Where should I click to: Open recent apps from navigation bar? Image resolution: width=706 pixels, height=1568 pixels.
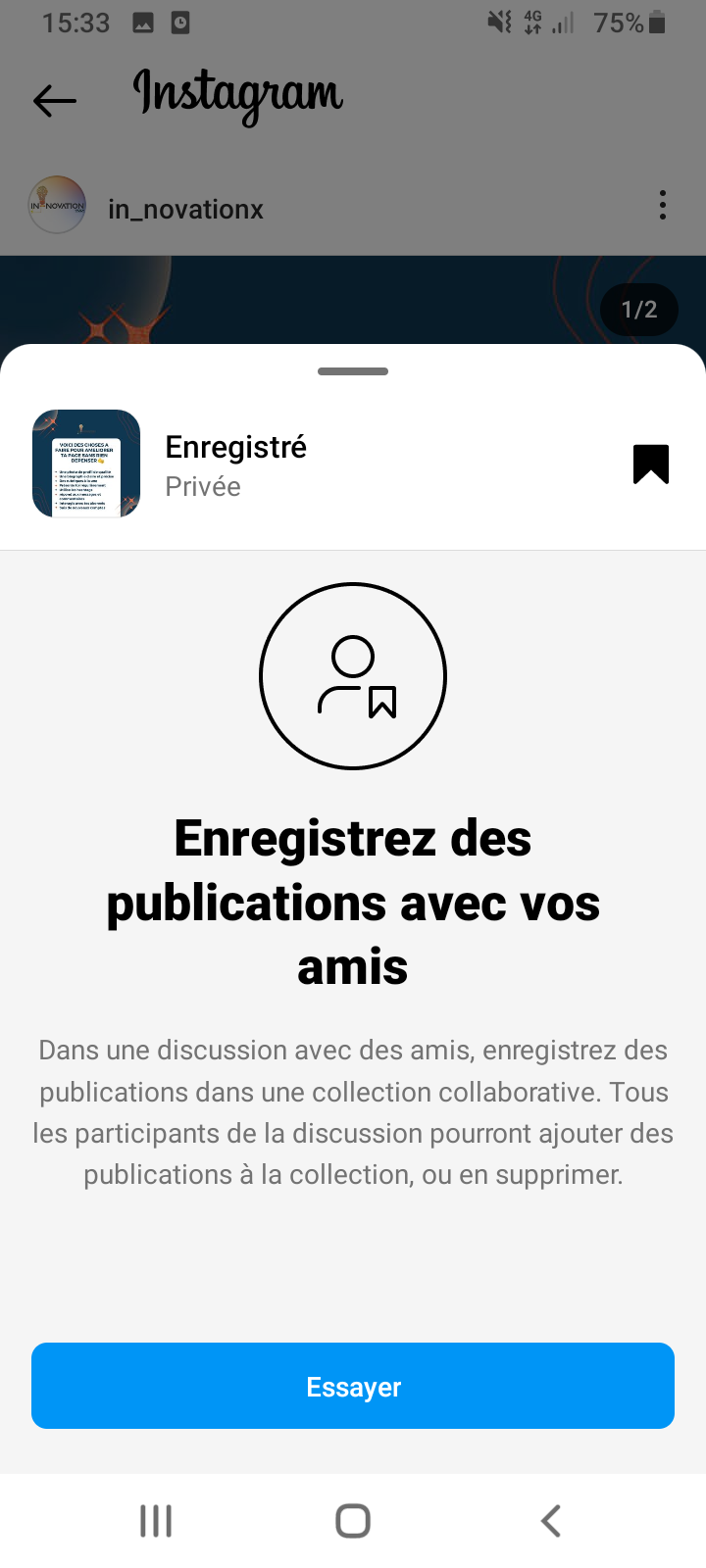156,1521
